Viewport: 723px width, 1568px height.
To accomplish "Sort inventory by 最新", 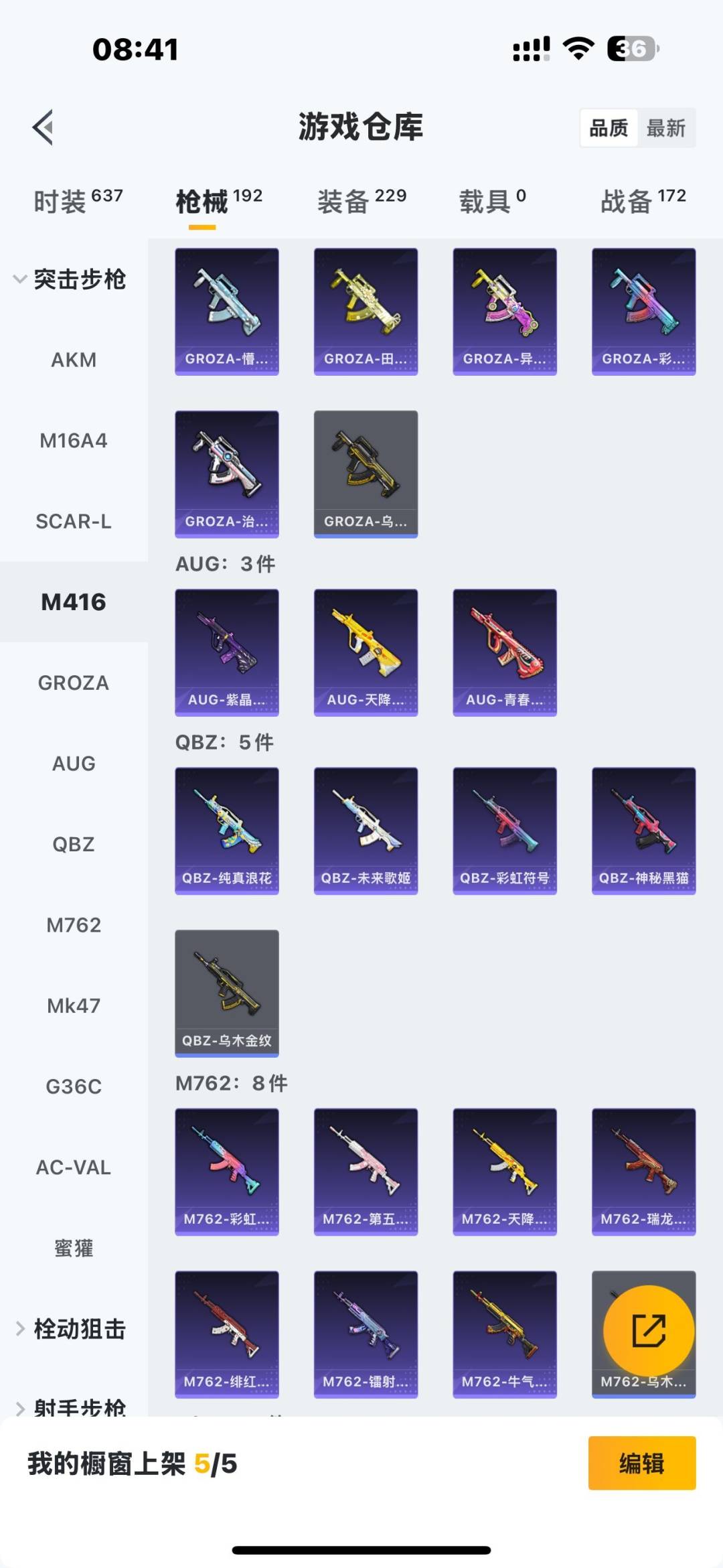I will point(665,128).
